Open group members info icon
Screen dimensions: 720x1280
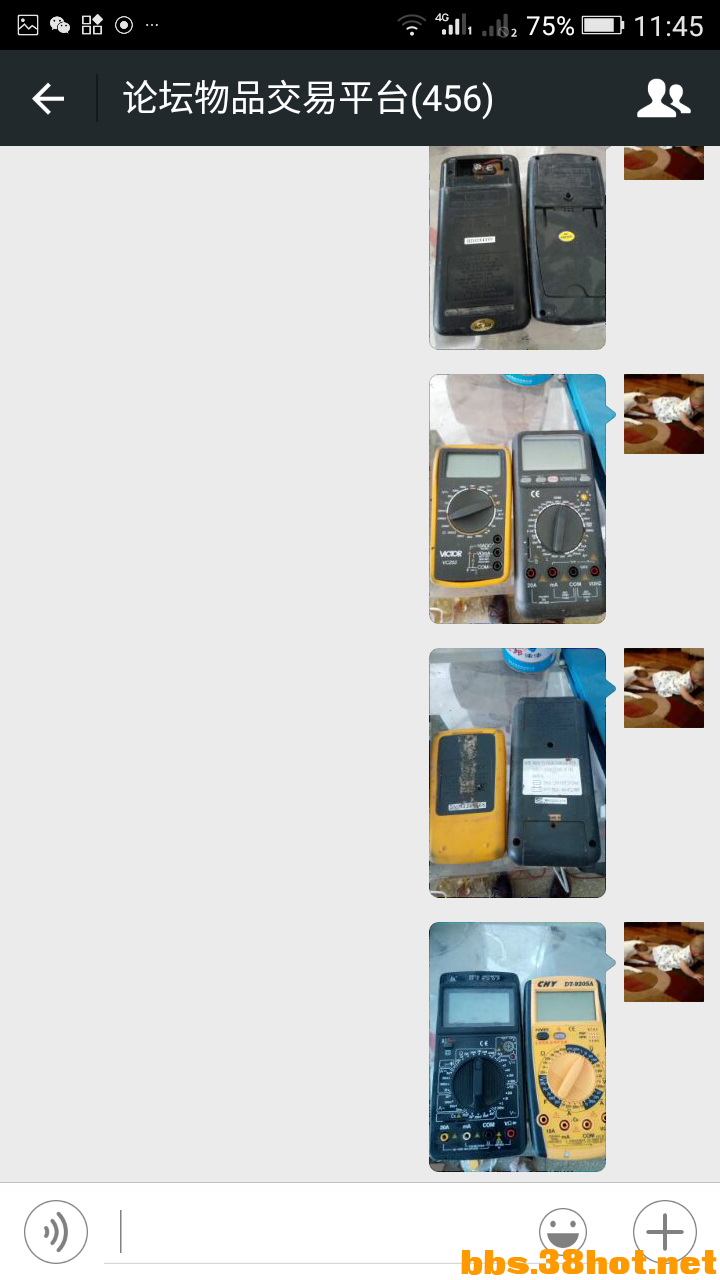(663, 98)
